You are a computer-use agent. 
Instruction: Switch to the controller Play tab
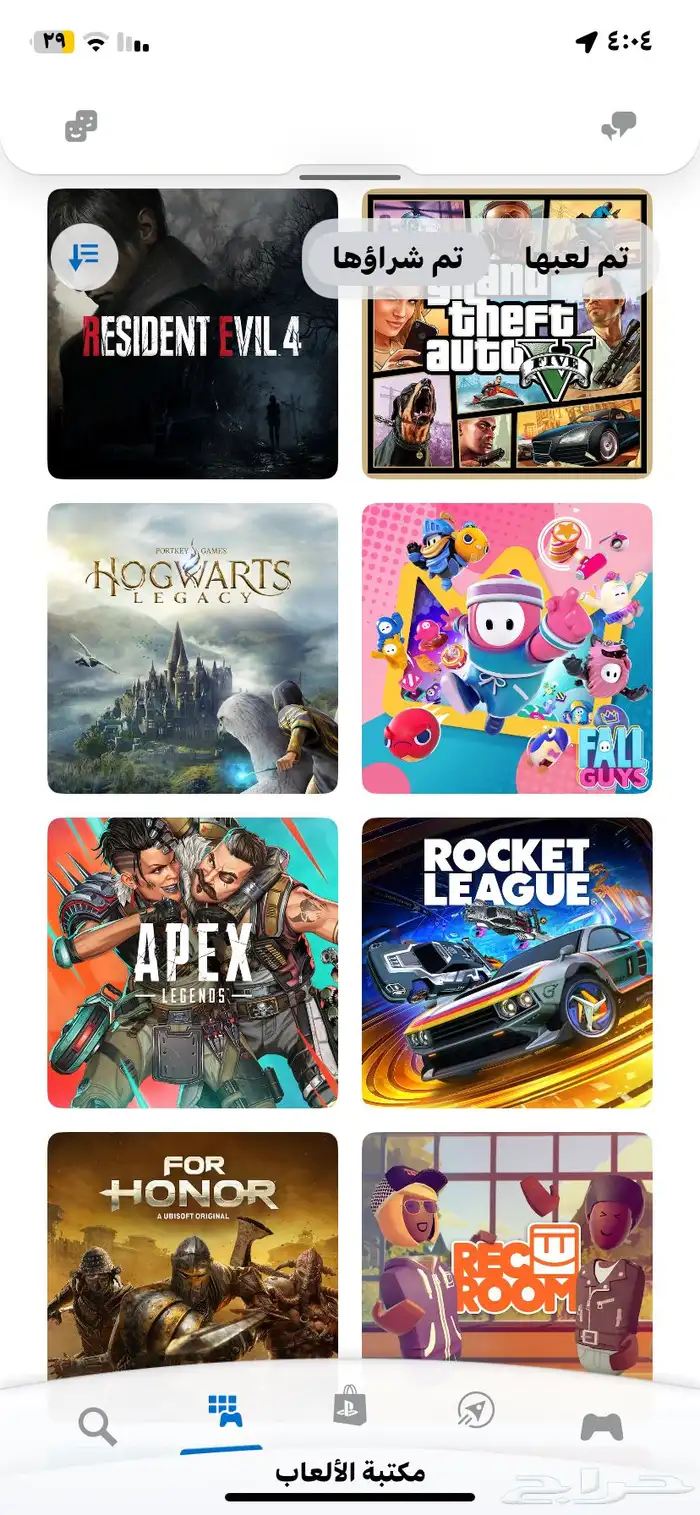pyautogui.click(x=601, y=1426)
